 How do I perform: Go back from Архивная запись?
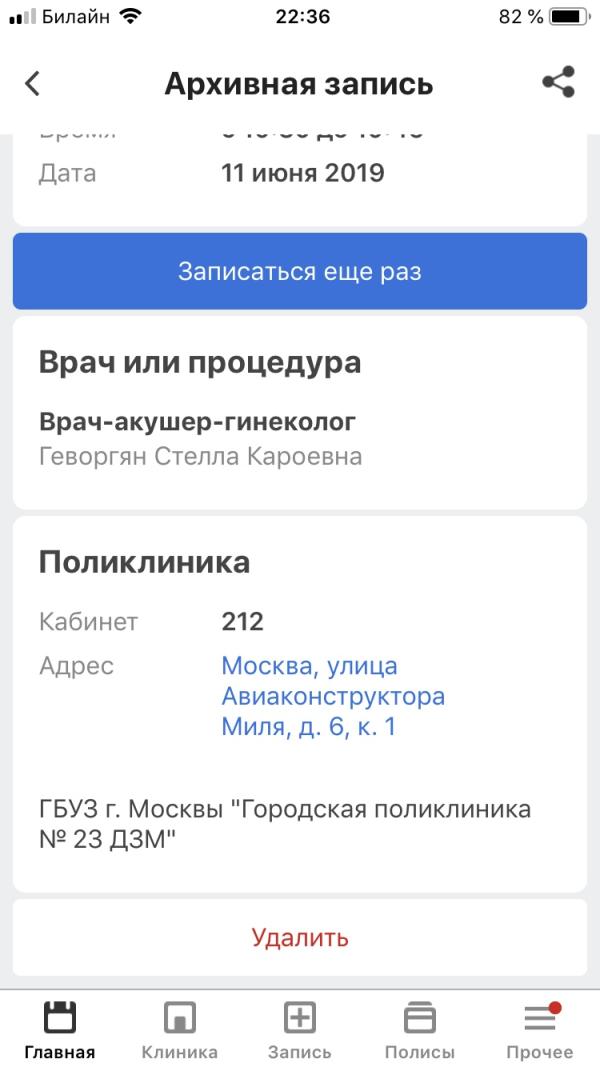pos(33,83)
